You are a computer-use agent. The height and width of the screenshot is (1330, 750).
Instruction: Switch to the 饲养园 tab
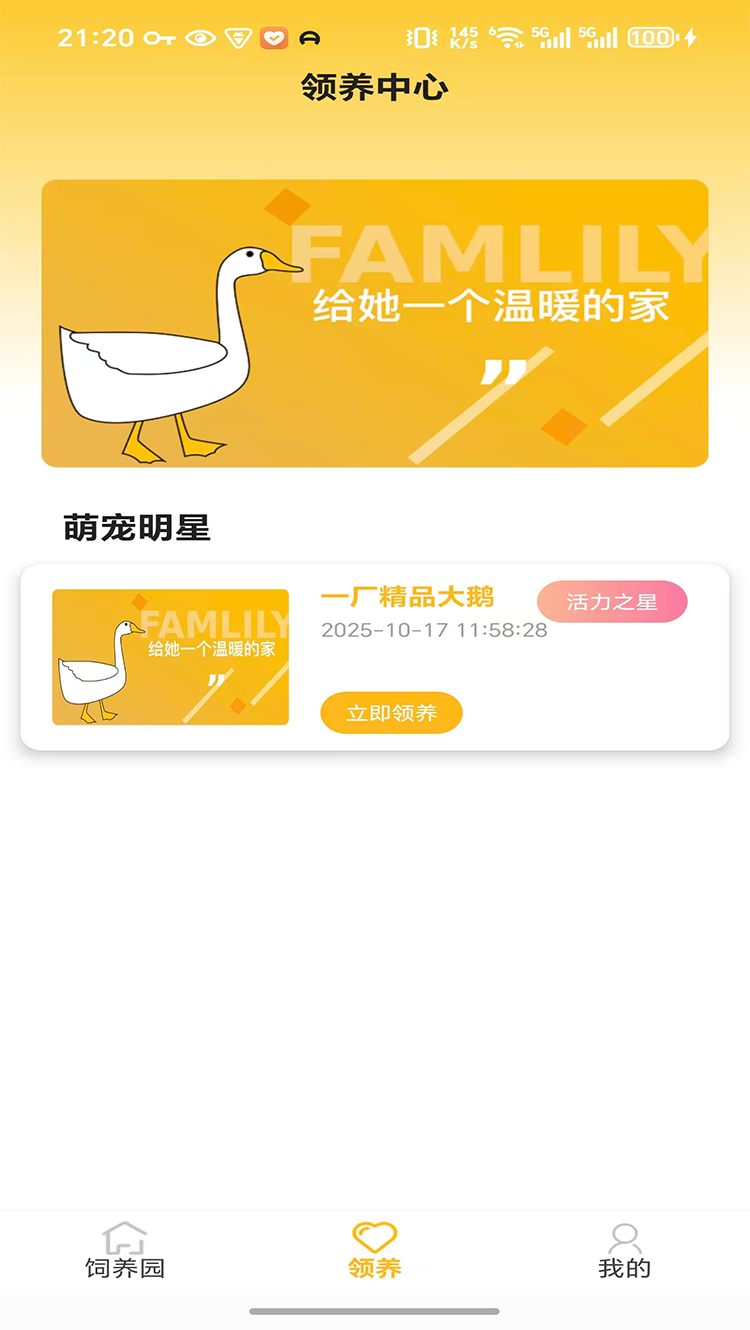point(125,1251)
